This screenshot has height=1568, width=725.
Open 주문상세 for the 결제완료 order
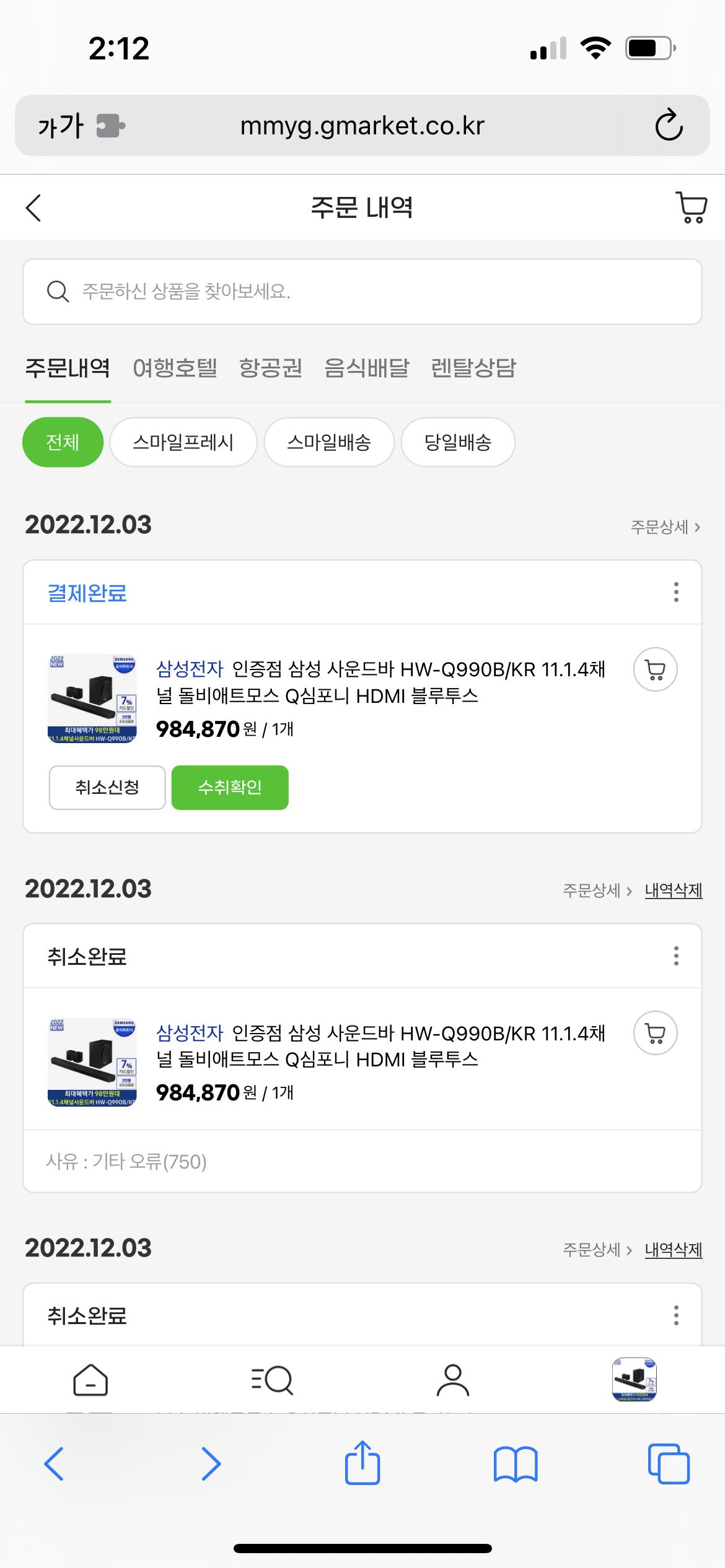coord(665,527)
